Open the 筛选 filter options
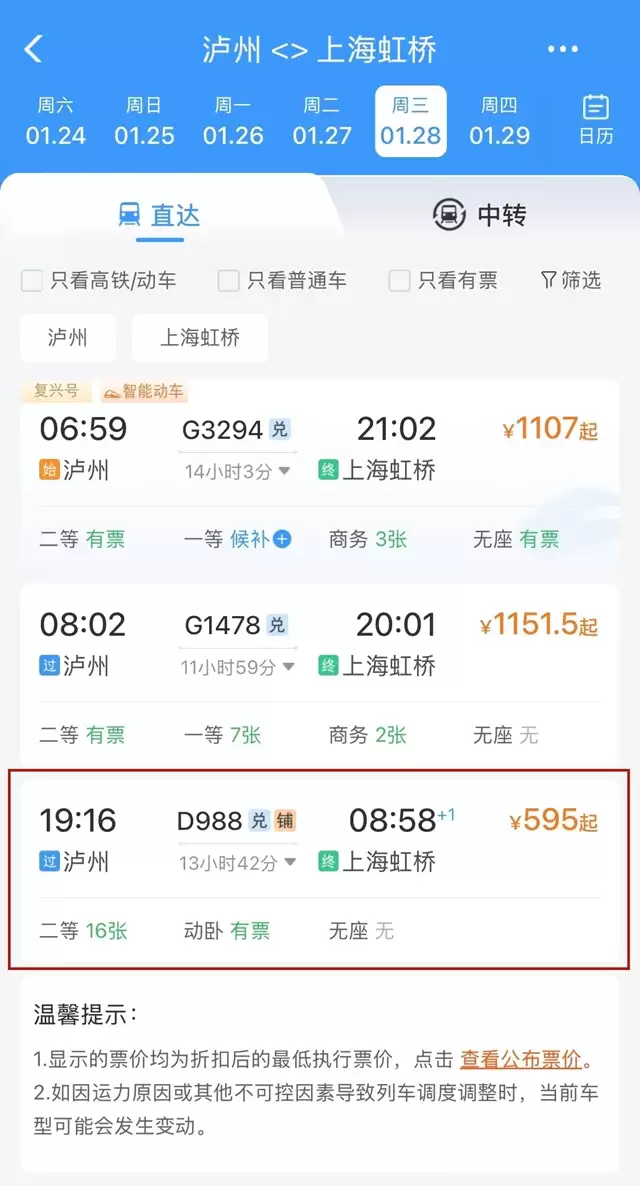 point(571,280)
